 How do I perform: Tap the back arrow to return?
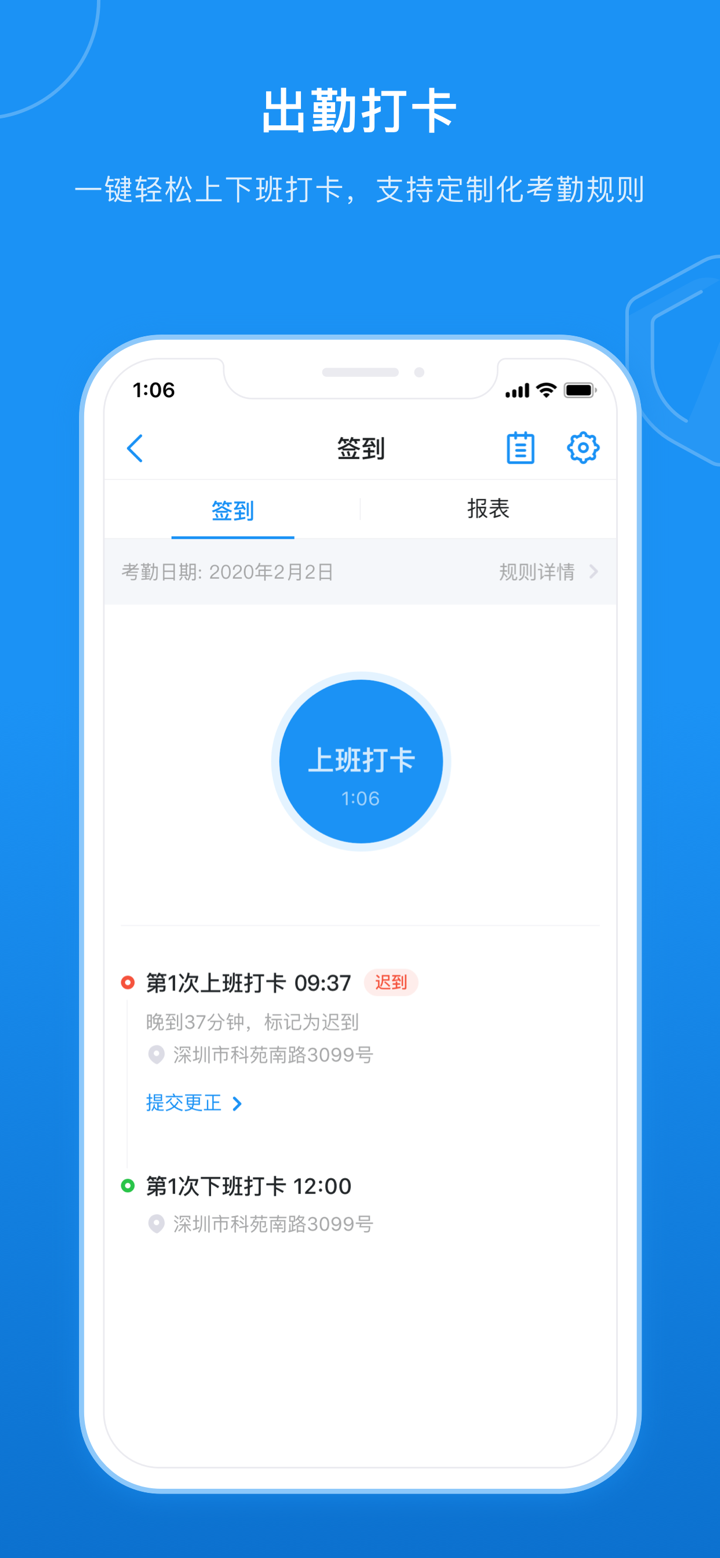pyautogui.click(x=135, y=448)
